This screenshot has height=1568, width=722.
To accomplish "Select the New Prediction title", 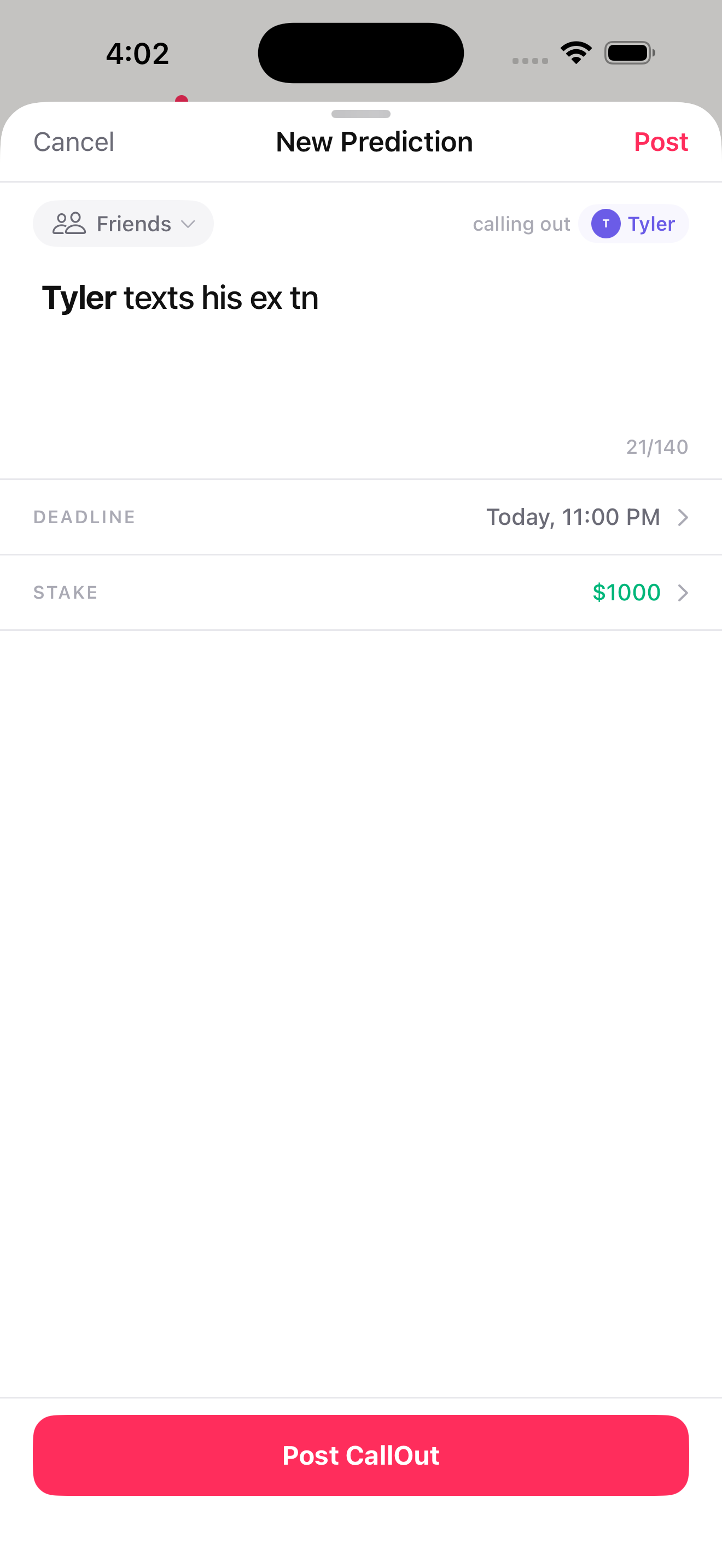I will coord(373,141).
